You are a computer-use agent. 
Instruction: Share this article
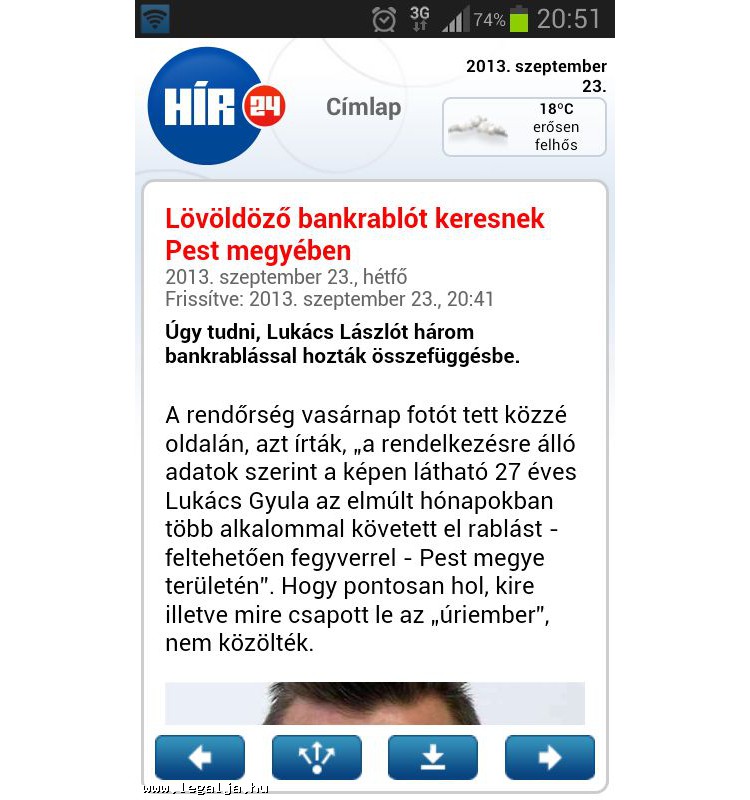pyautogui.click(x=316, y=757)
